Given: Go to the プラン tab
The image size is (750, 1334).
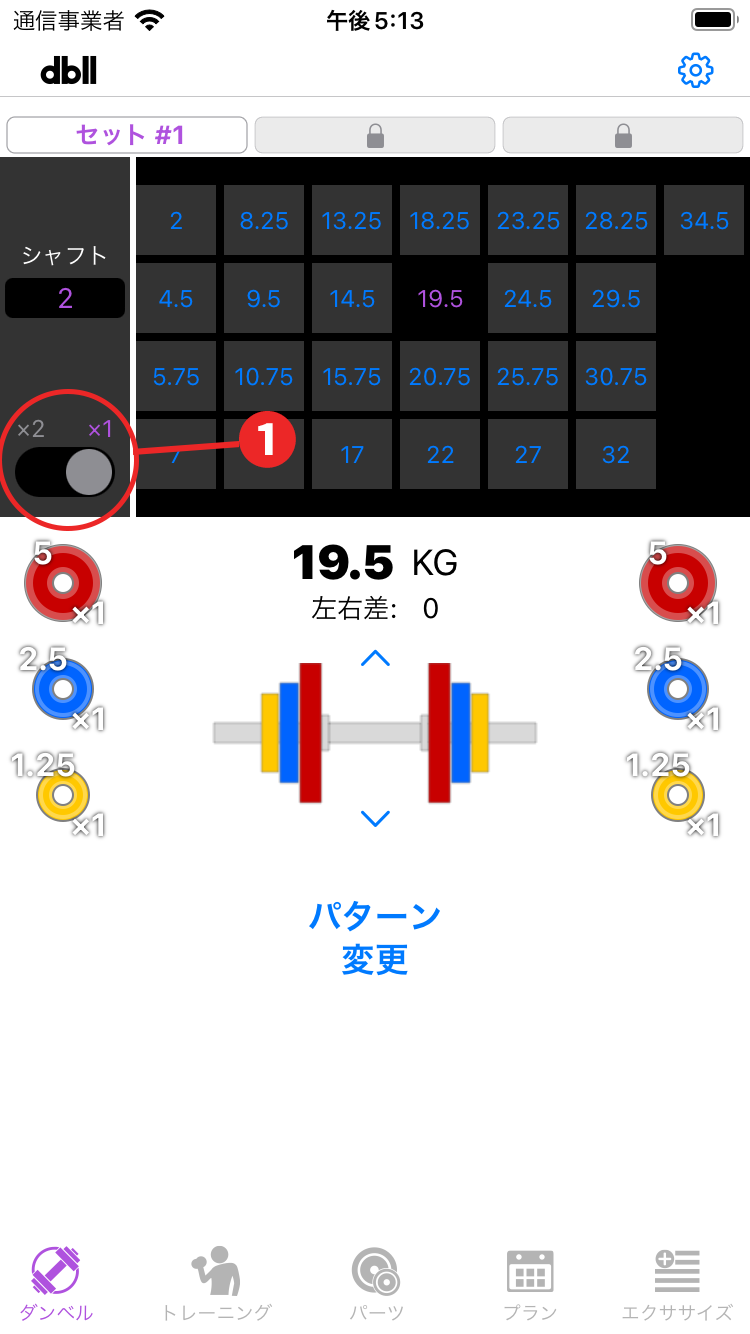Looking at the screenshot, I should 530,1284.
